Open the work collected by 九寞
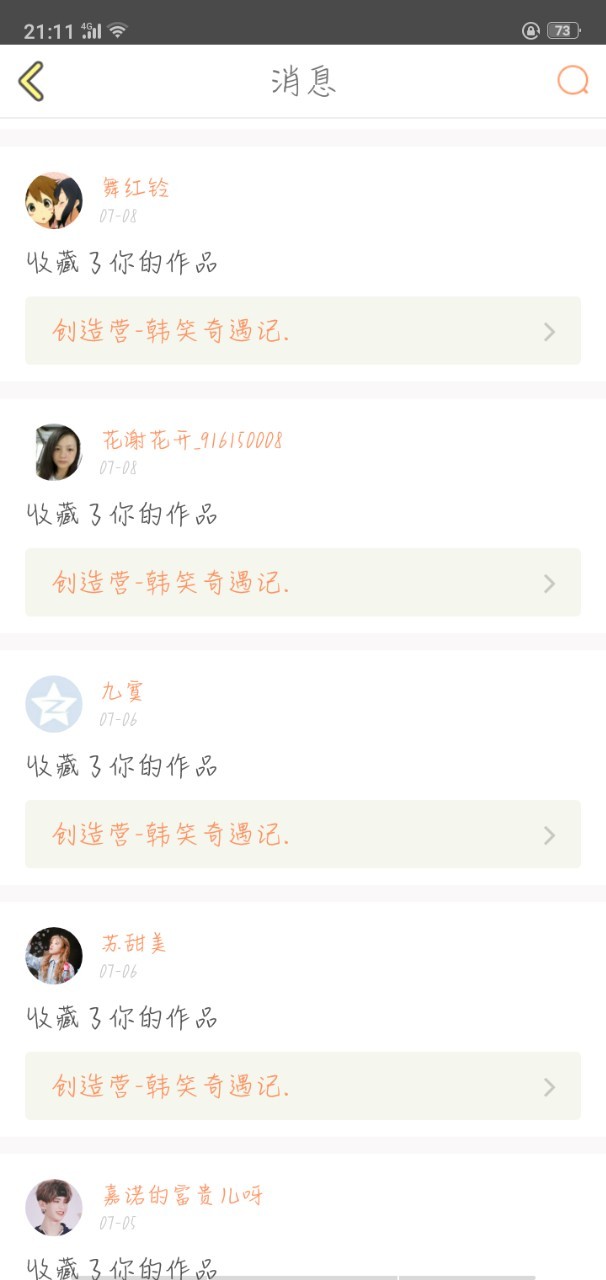The width and height of the screenshot is (606, 1280). [302, 835]
